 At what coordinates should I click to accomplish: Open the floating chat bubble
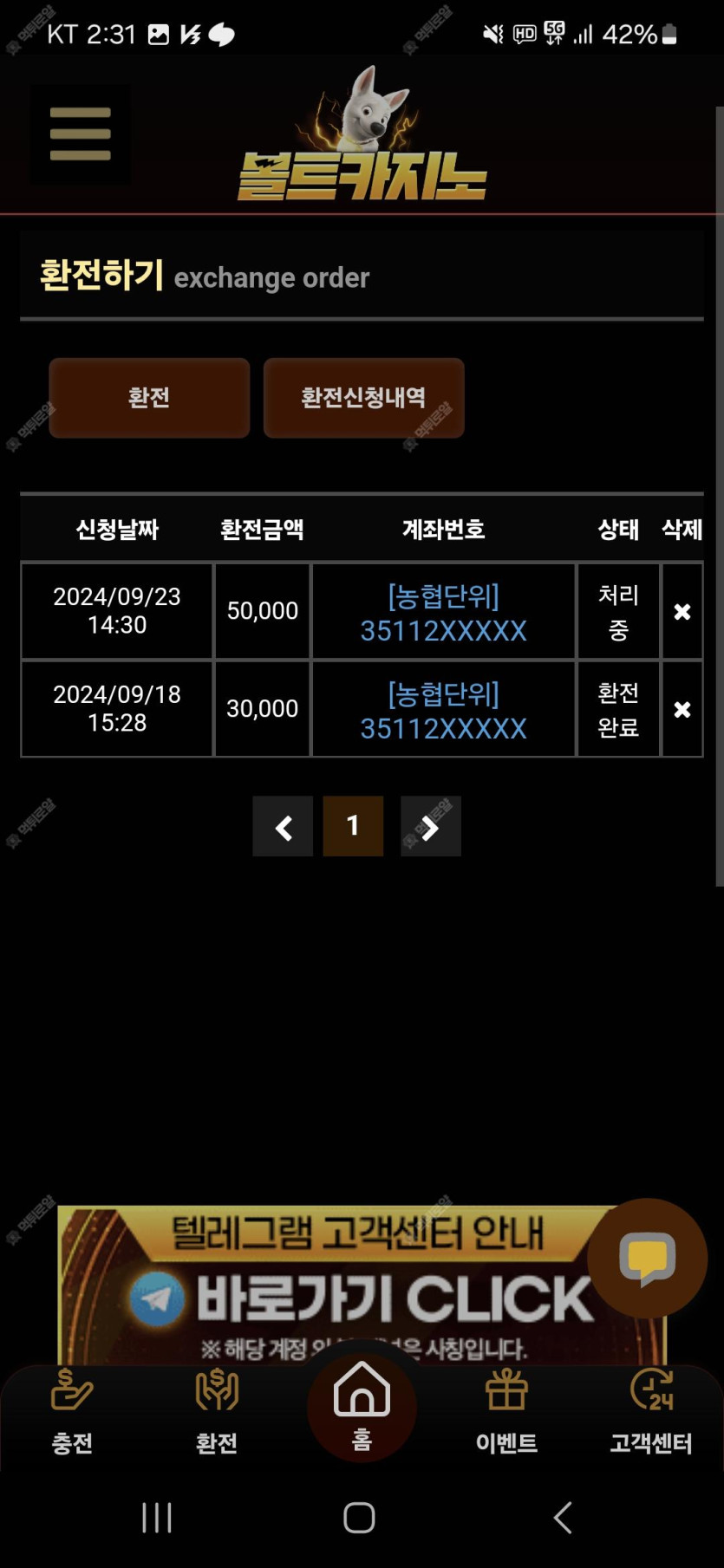(x=647, y=1259)
